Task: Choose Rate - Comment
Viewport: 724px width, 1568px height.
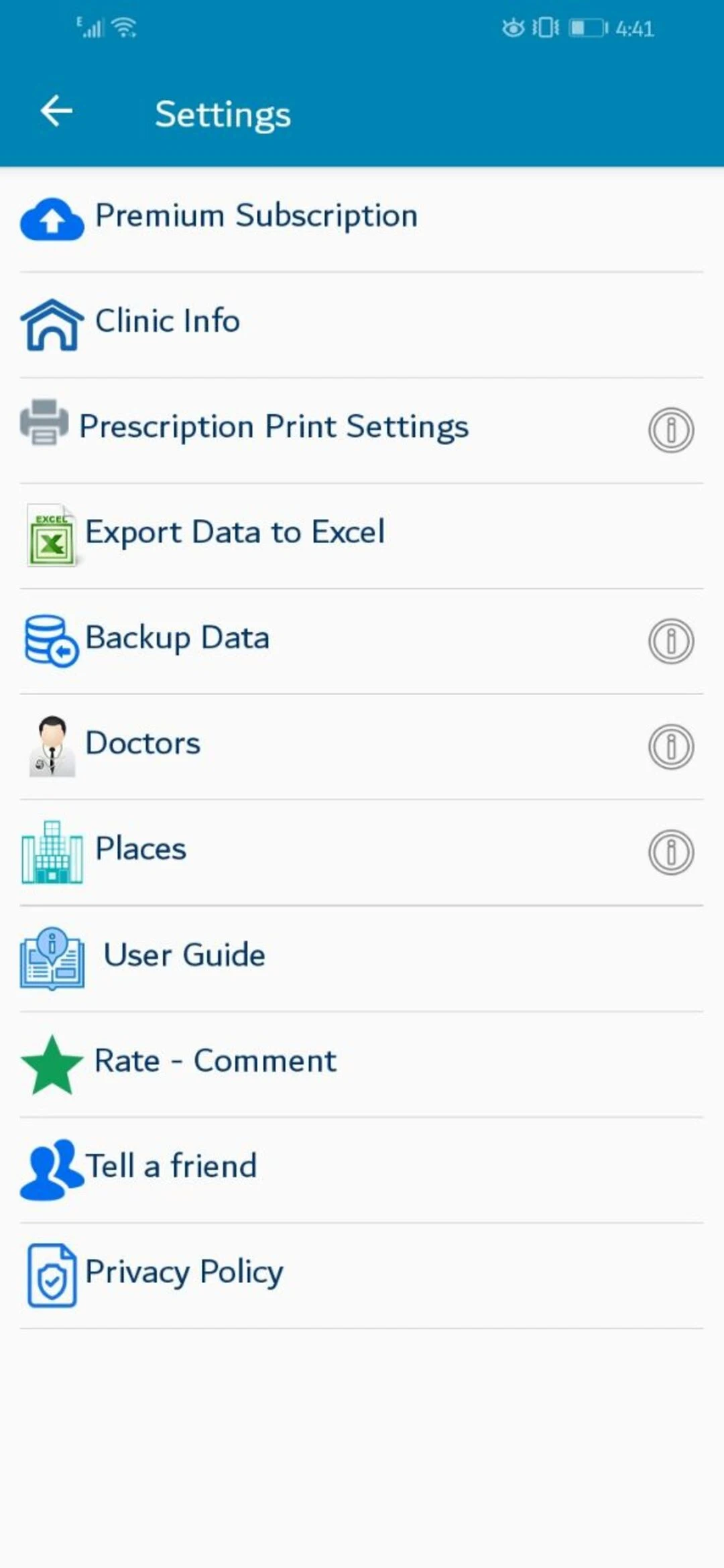Action: (x=215, y=1061)
